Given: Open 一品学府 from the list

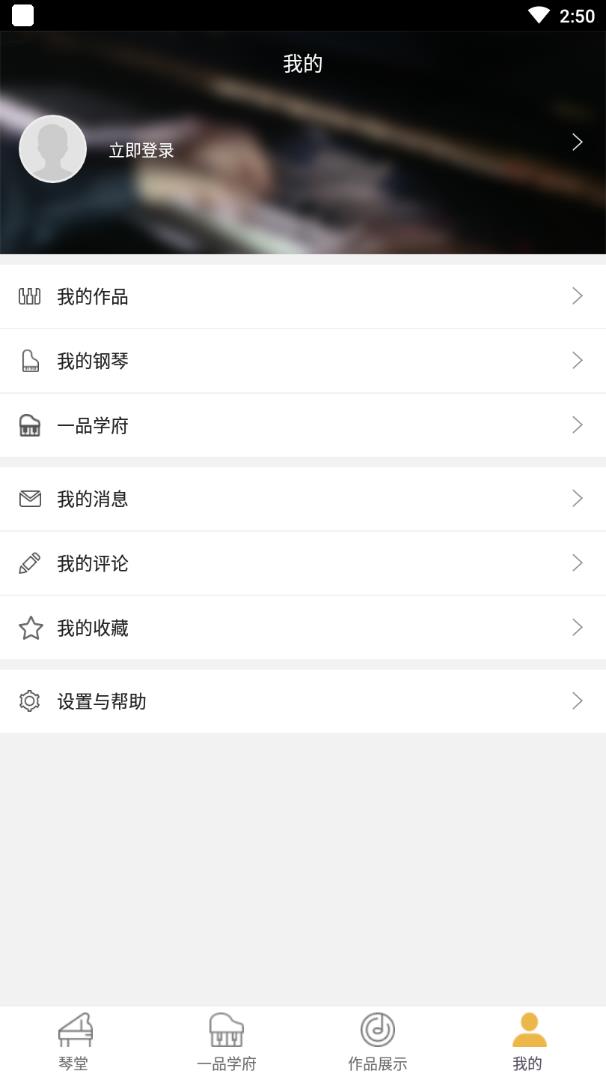Looking at the screenshot, I should 302,425.
